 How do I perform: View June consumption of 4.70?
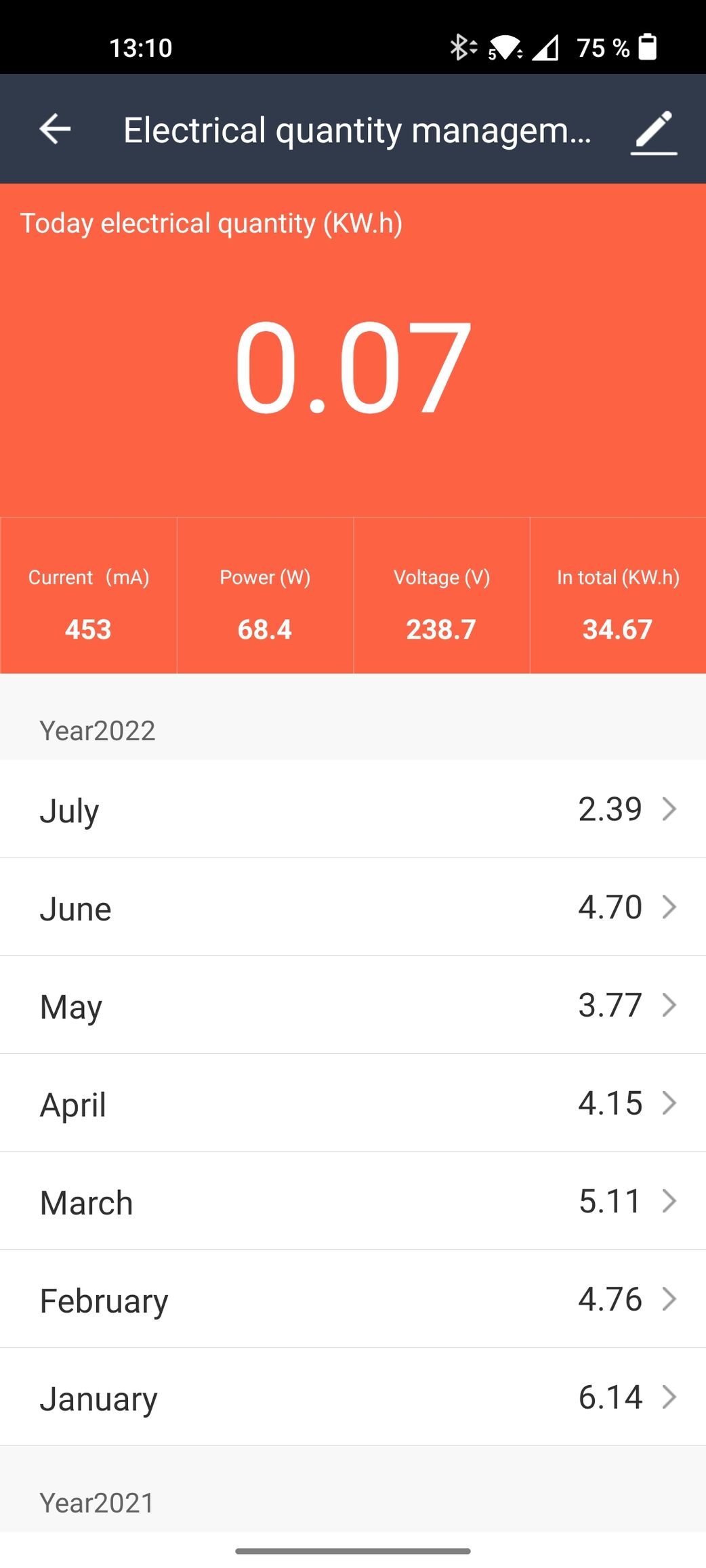point(353,908)
